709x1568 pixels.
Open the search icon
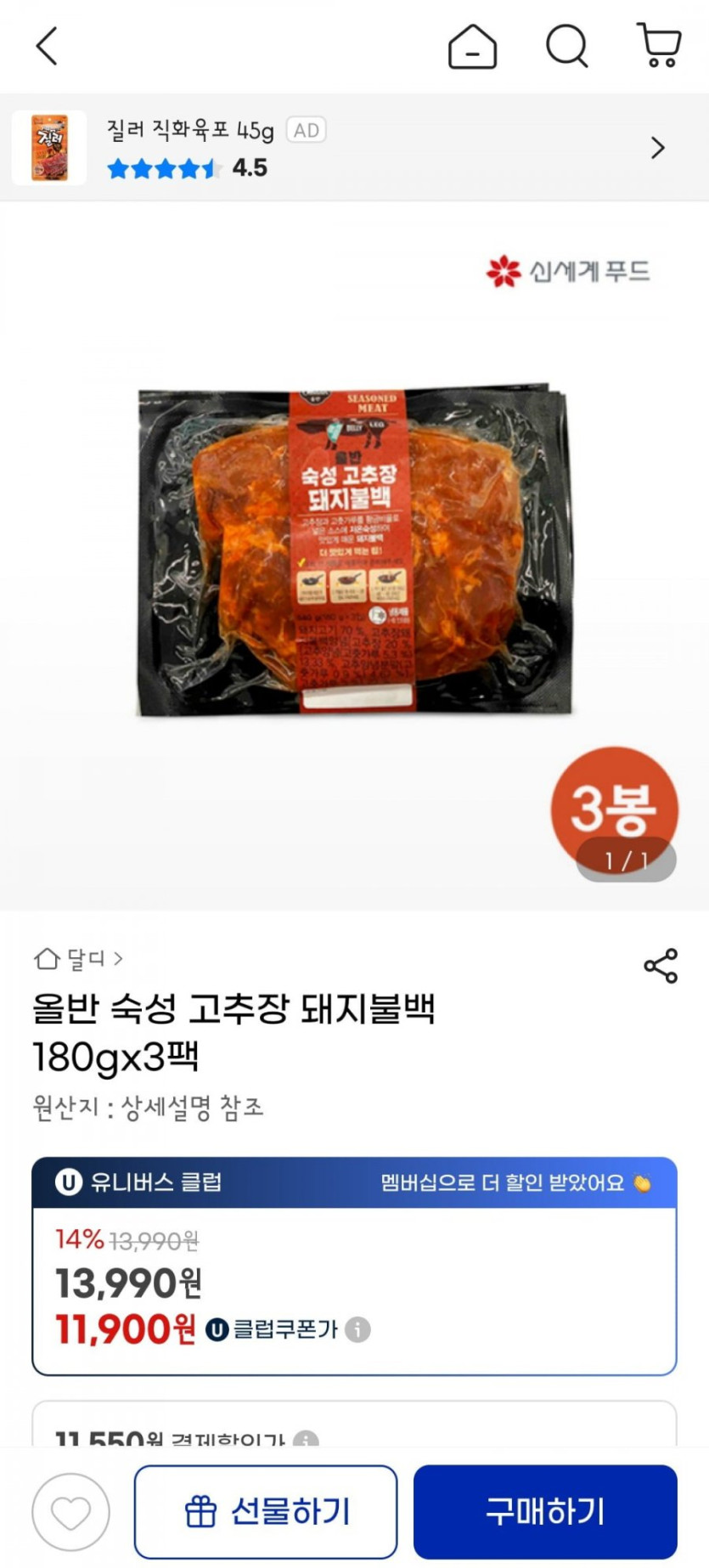click(566, 46)
